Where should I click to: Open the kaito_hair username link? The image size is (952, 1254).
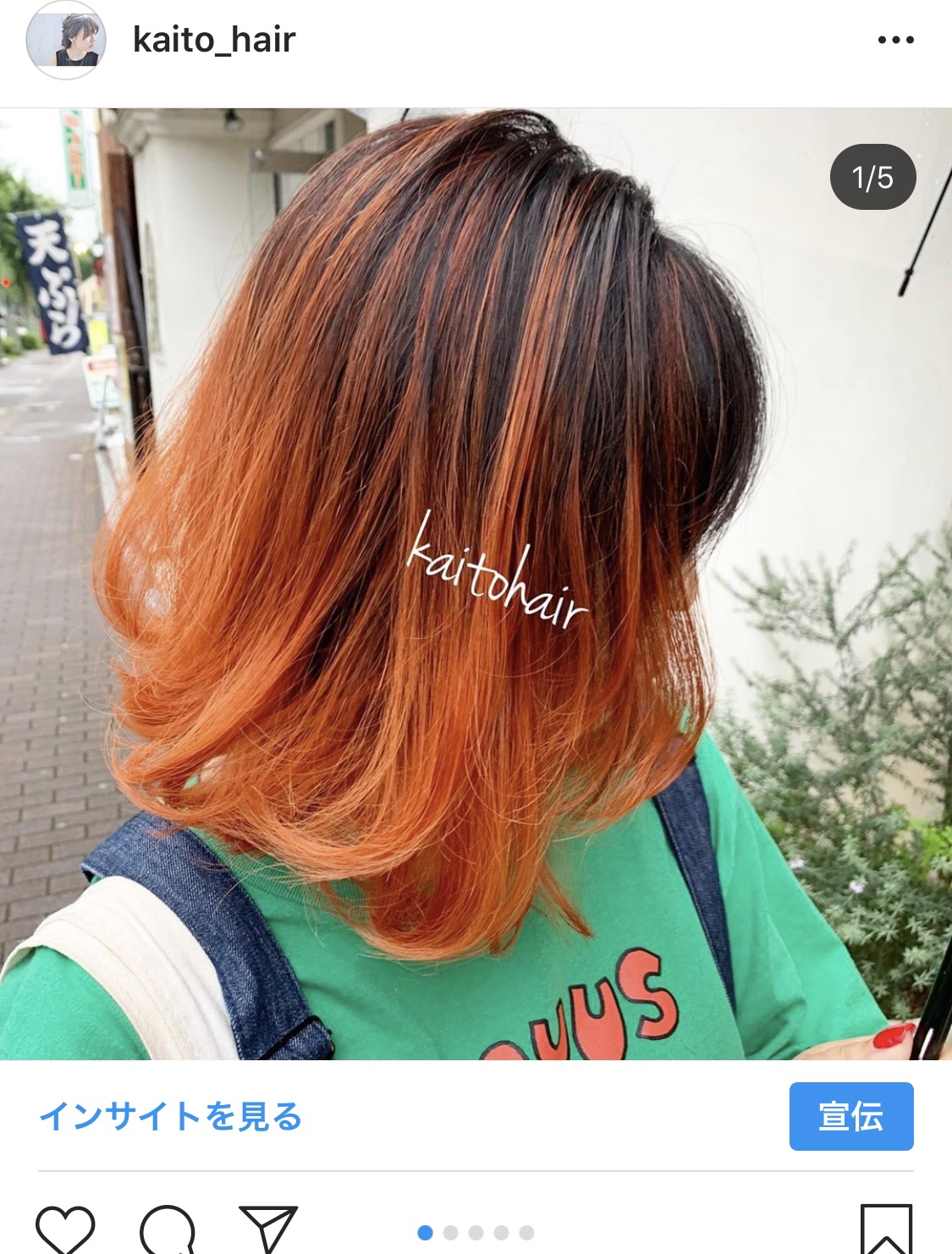[x=214, y=40]
